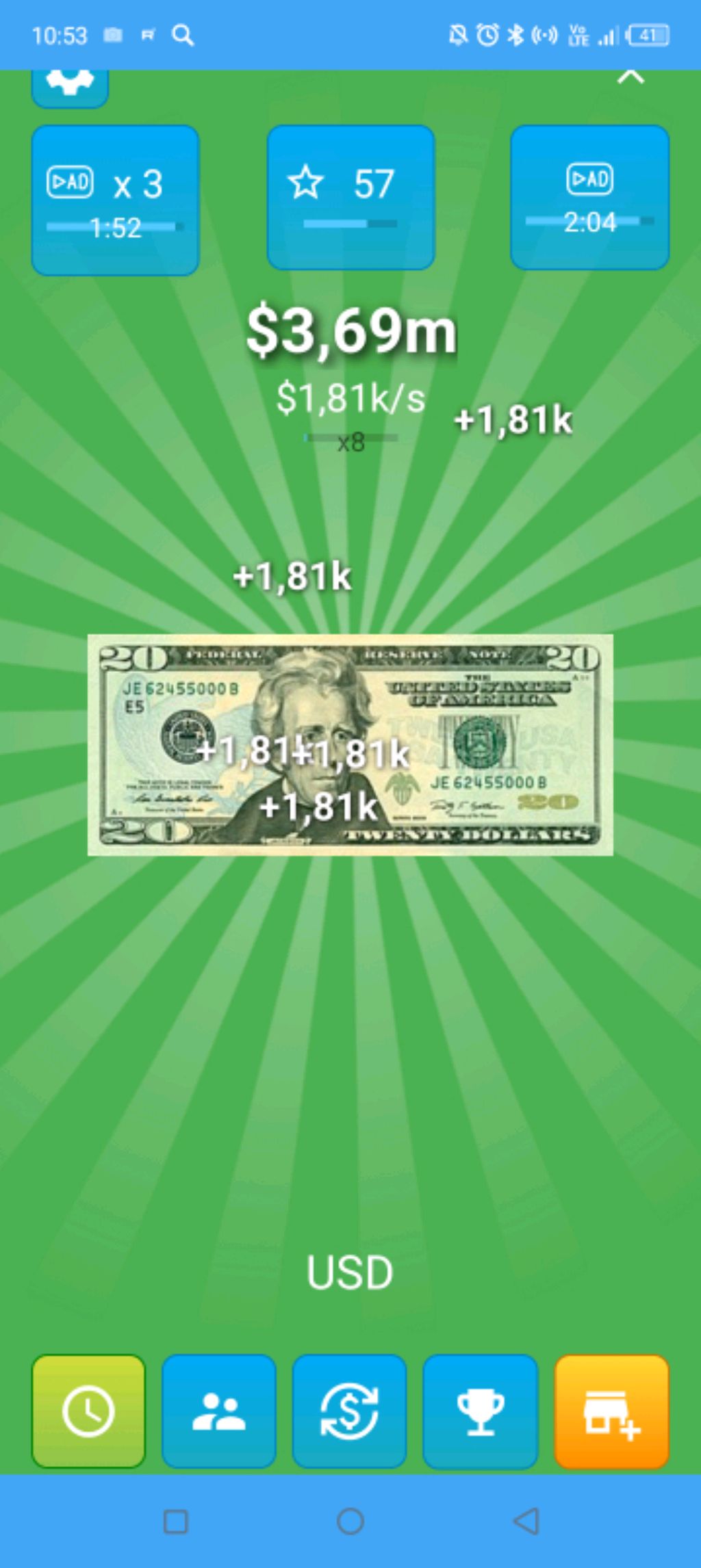Go back with the system back button
701x1568 pixels.
click(526, 1521)
